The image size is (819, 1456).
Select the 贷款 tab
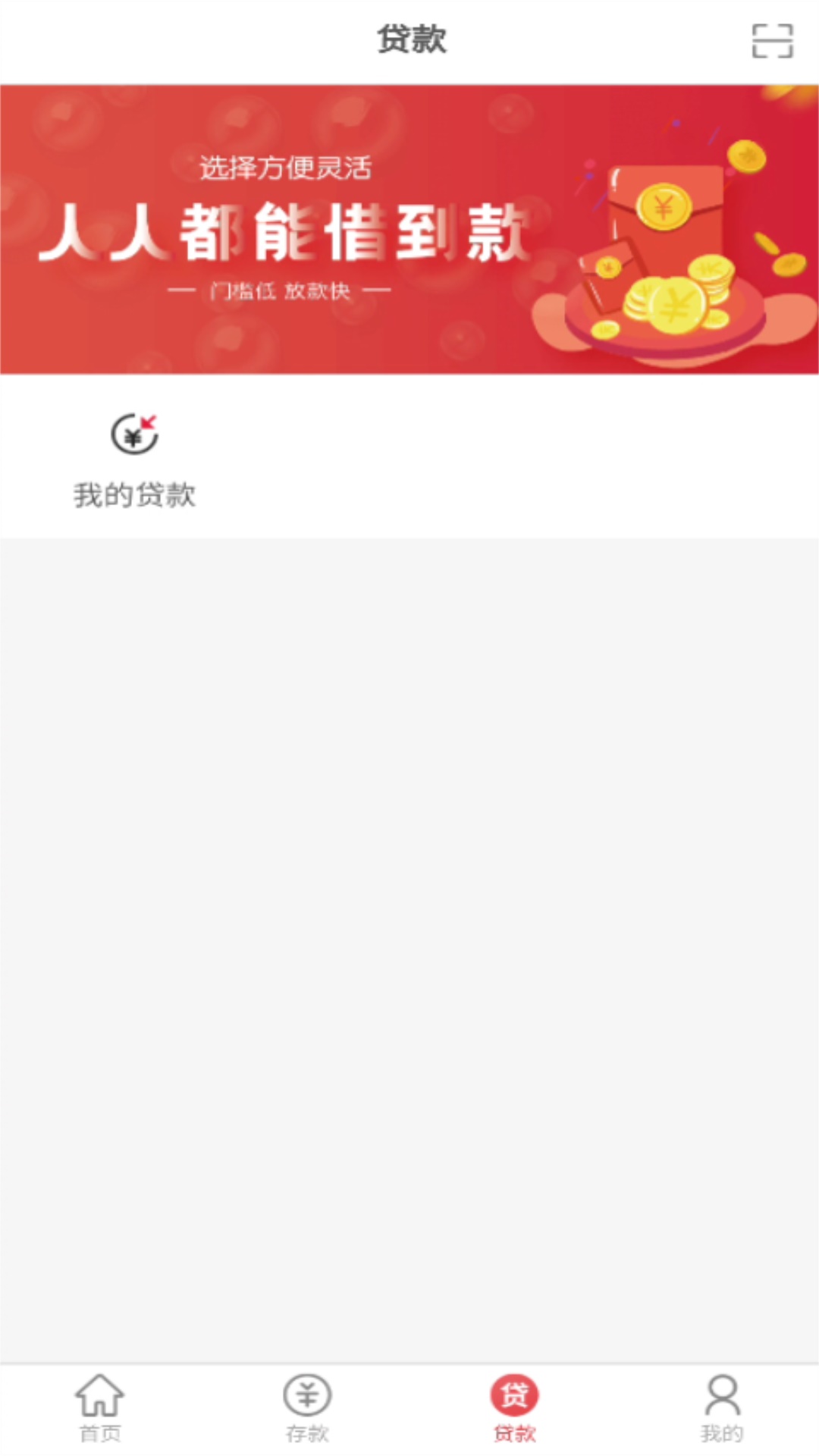(514, 1409)
